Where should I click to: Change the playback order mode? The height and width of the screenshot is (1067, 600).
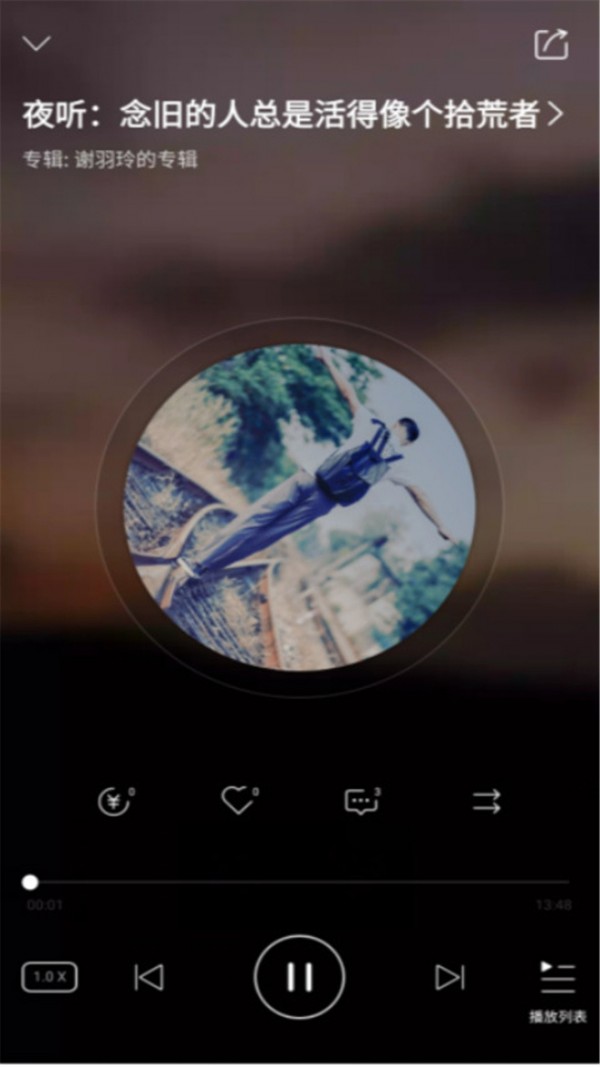tap(486, 801)
